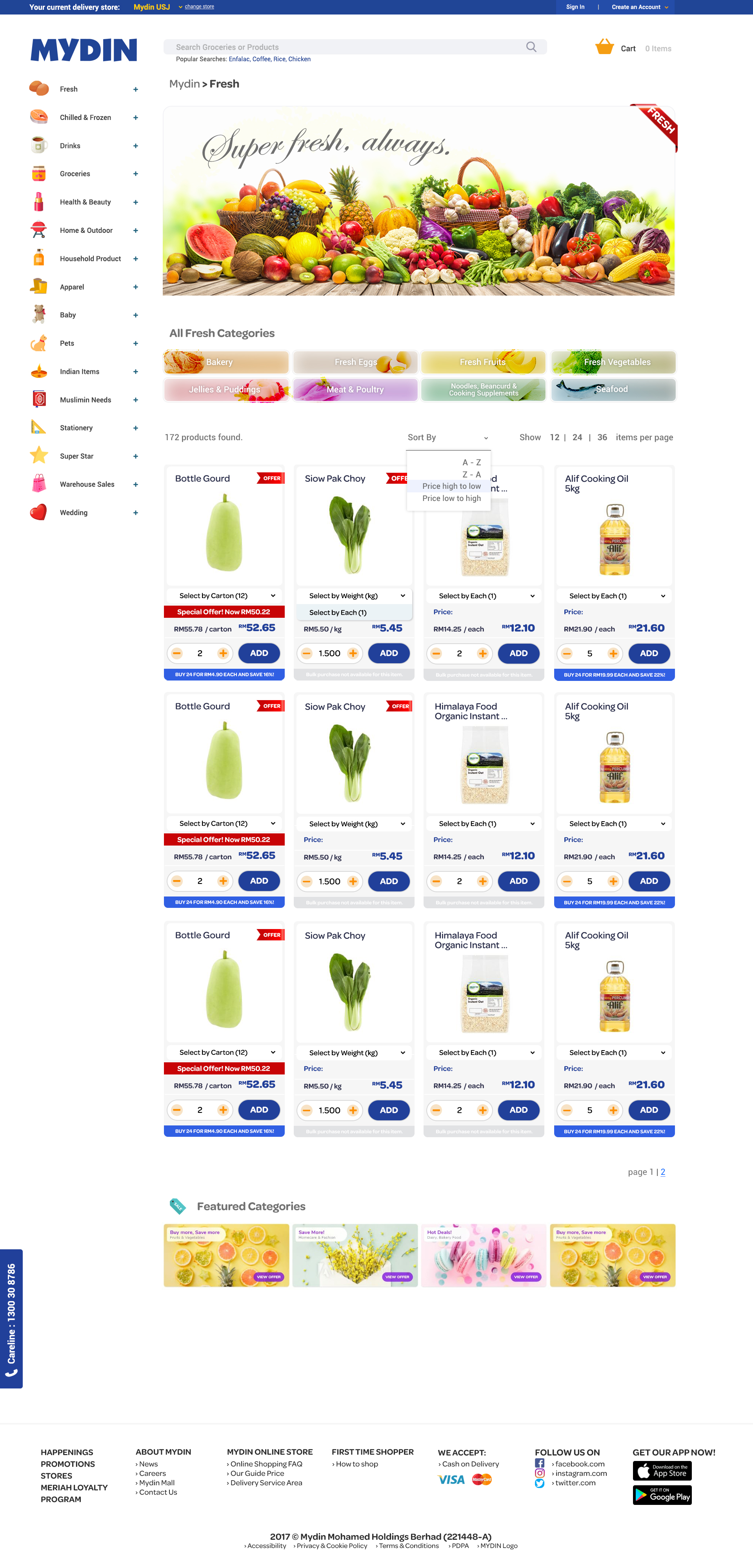This screenshot has height=1568, width=753.
Task: Increase Siow Pak Choy quantity with plus stepper
Action: pos(353,653)
